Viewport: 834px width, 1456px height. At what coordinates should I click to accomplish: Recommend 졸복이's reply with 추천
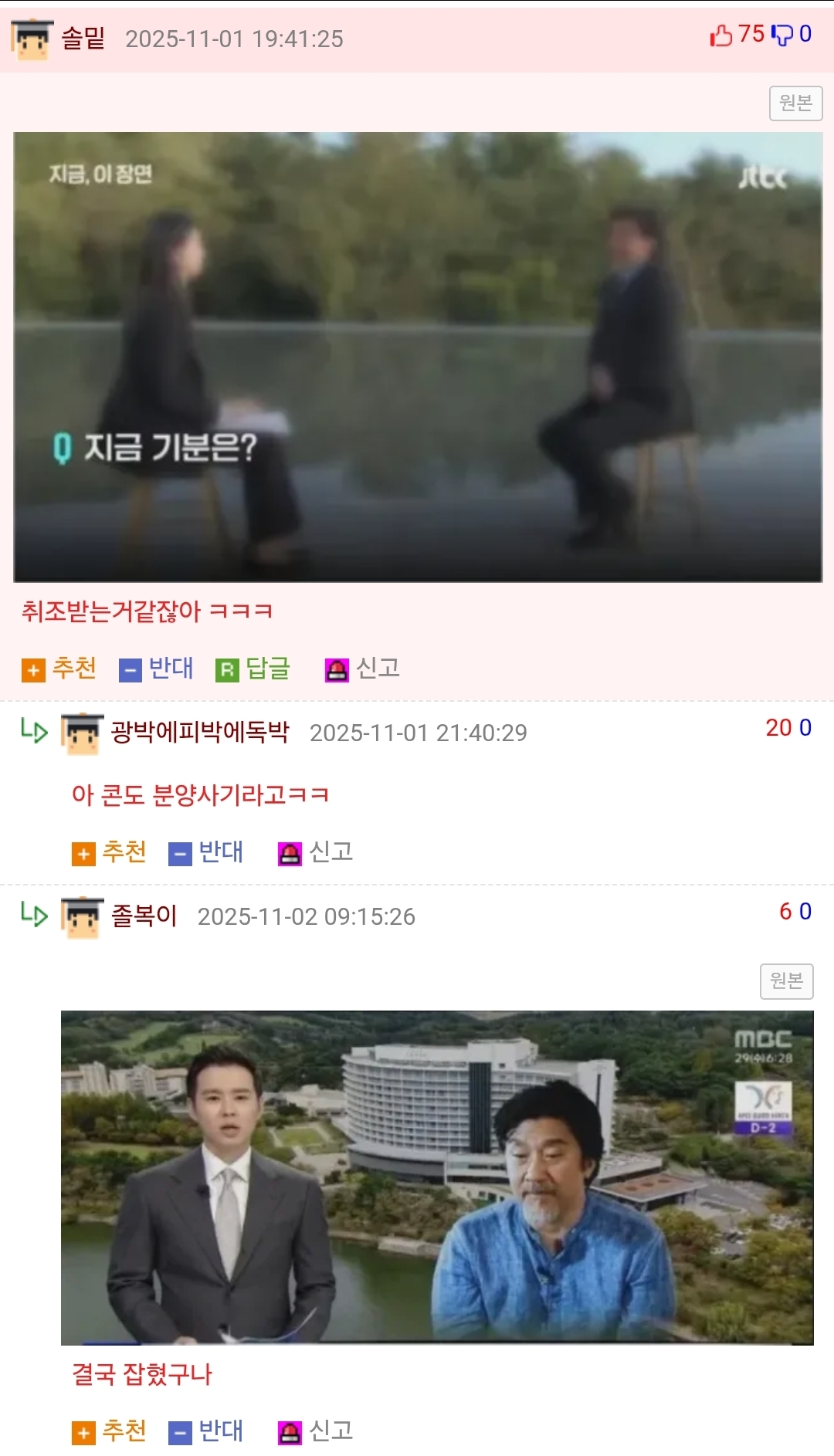click(x=110, y=1431)
